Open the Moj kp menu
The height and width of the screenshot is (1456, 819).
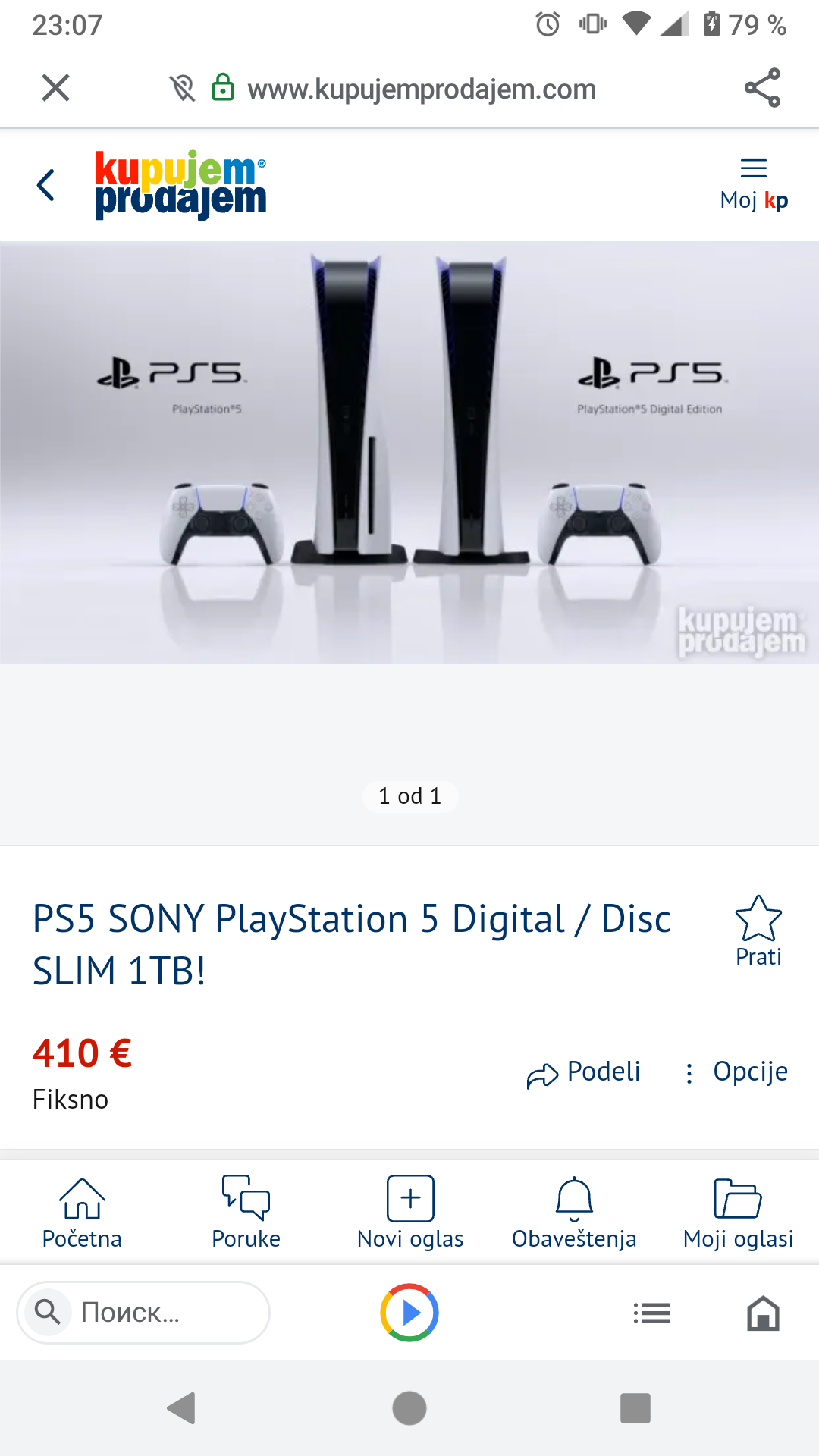click(x=753, y=184)
